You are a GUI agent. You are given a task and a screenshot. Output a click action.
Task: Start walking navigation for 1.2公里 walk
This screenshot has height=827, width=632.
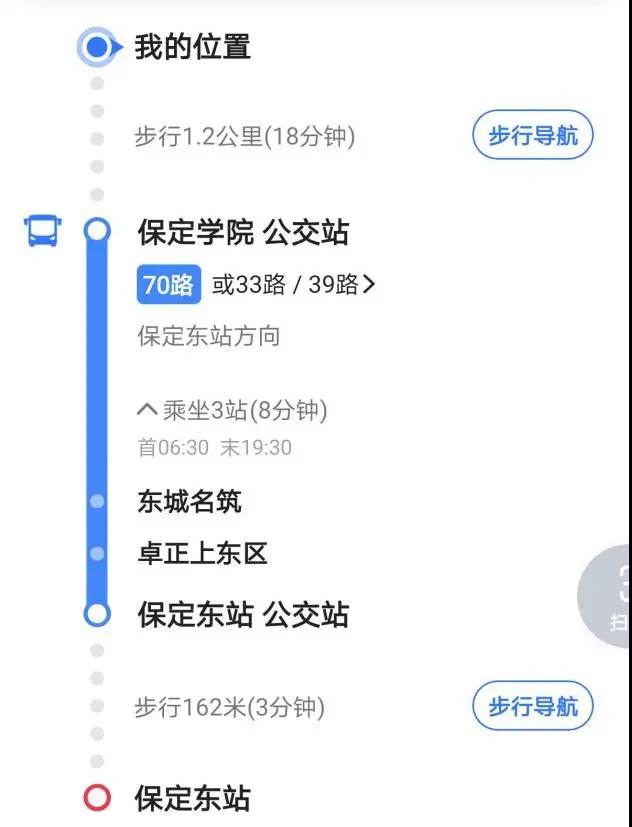[532, 136]
